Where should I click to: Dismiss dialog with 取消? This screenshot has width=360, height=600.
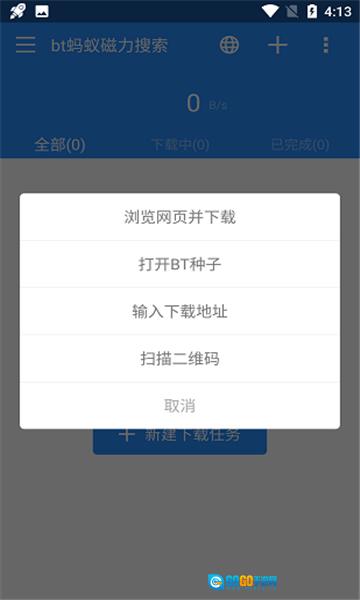pyautogui.click(x=180, y=405)
